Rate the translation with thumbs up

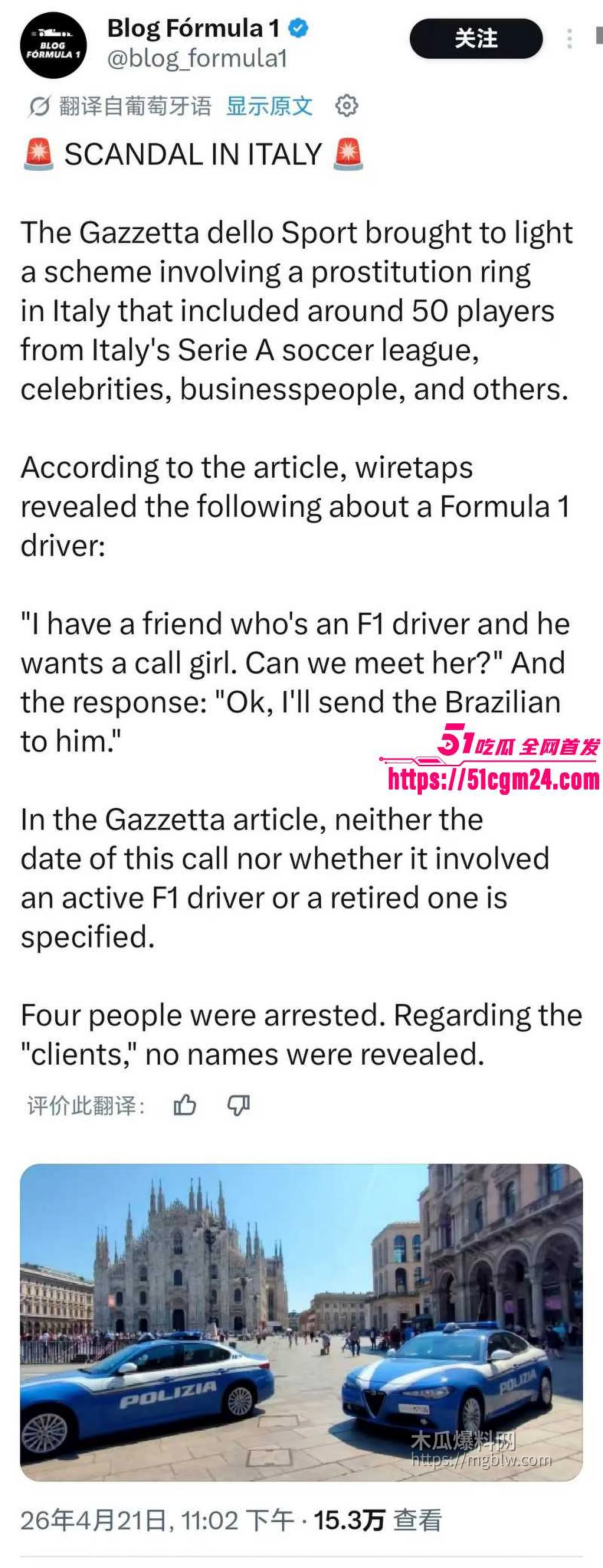point(185,1104)
